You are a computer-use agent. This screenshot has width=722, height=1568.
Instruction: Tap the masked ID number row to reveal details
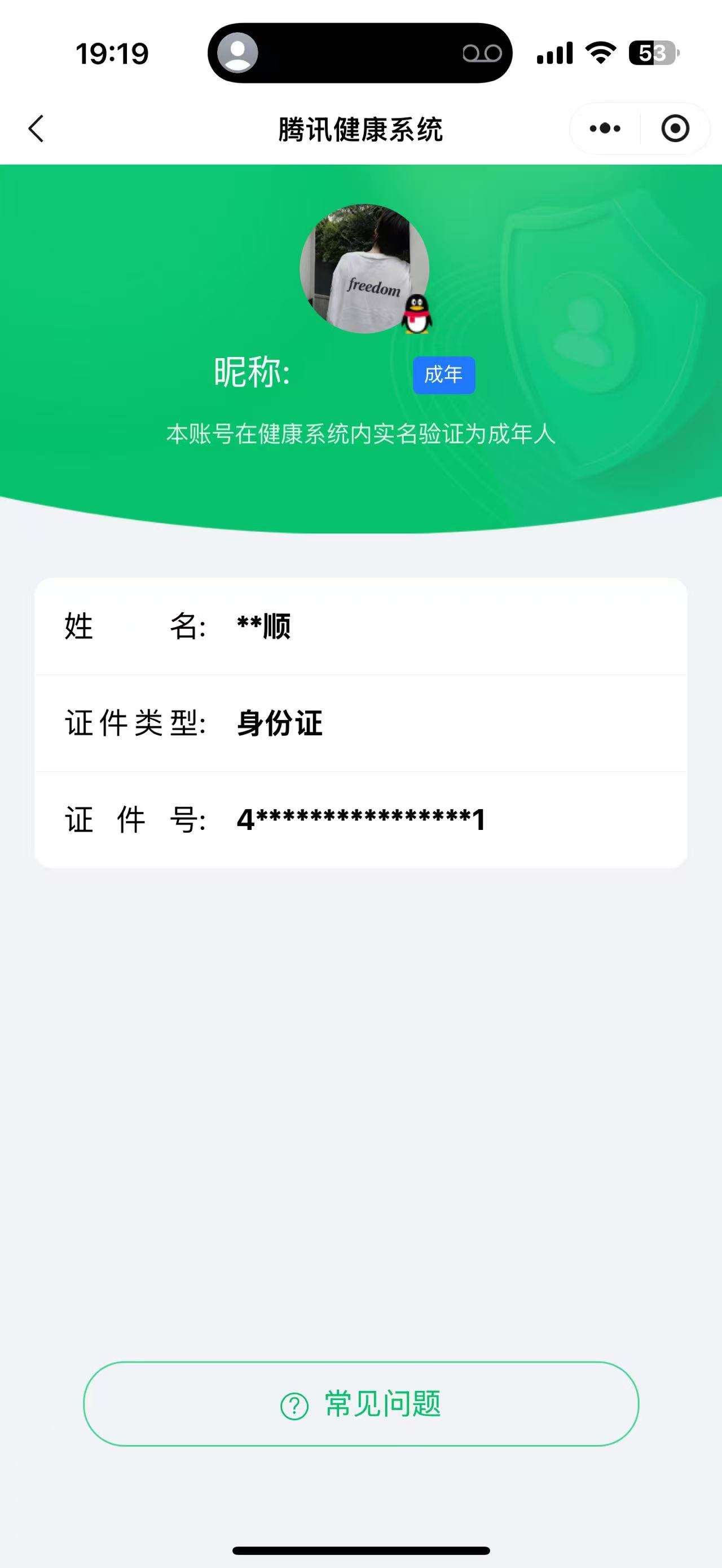click(x=361, y=819)
